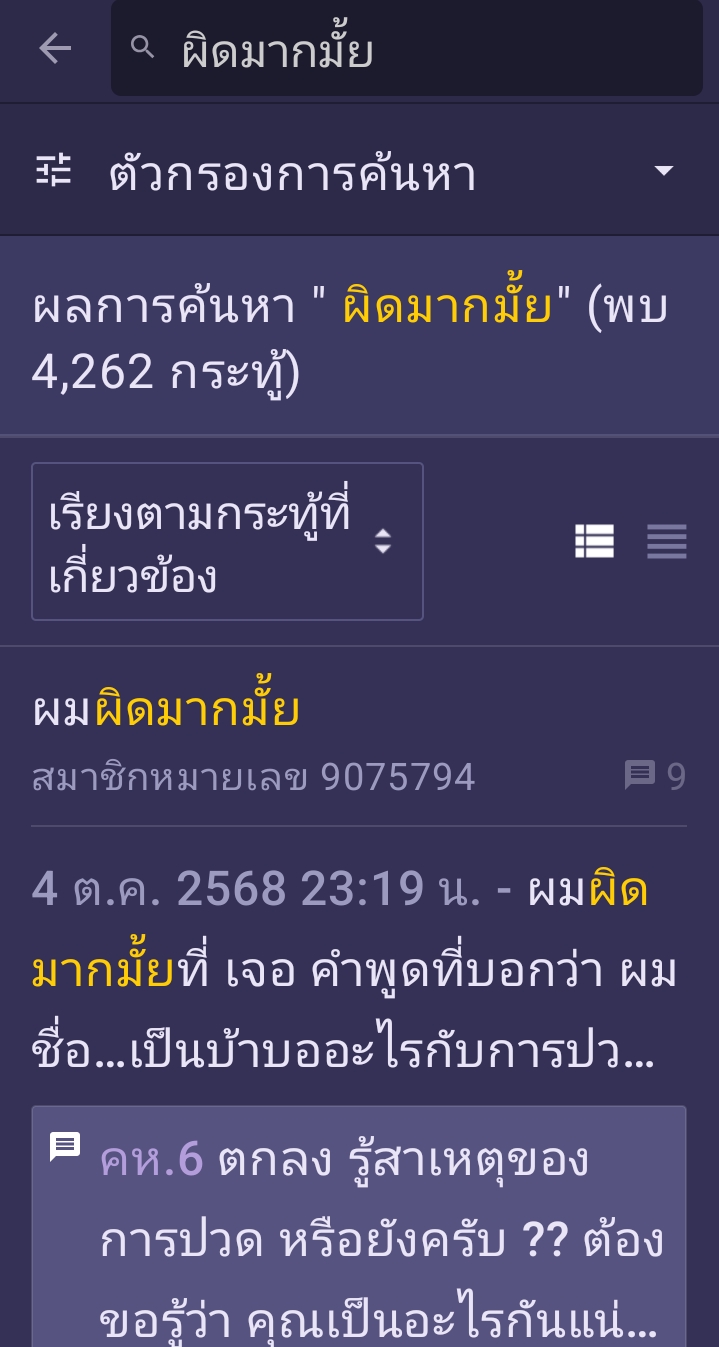Viewport: 719px width, 1347px height.
Task: Open the เรียงตามกระทู้ที่เกี่ยวข้อง sort dropdown
Action: [227, 541]
